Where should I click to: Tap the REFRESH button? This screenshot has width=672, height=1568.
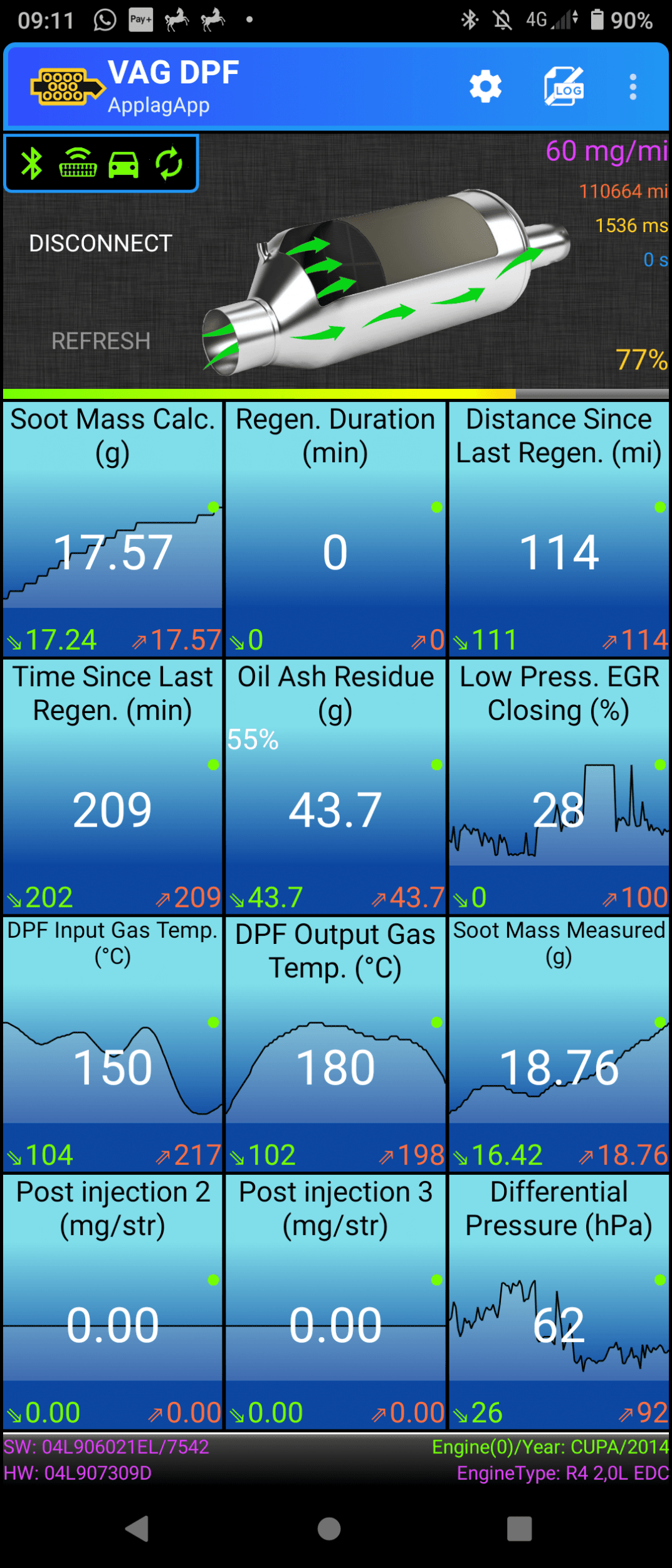pos(100,341)
